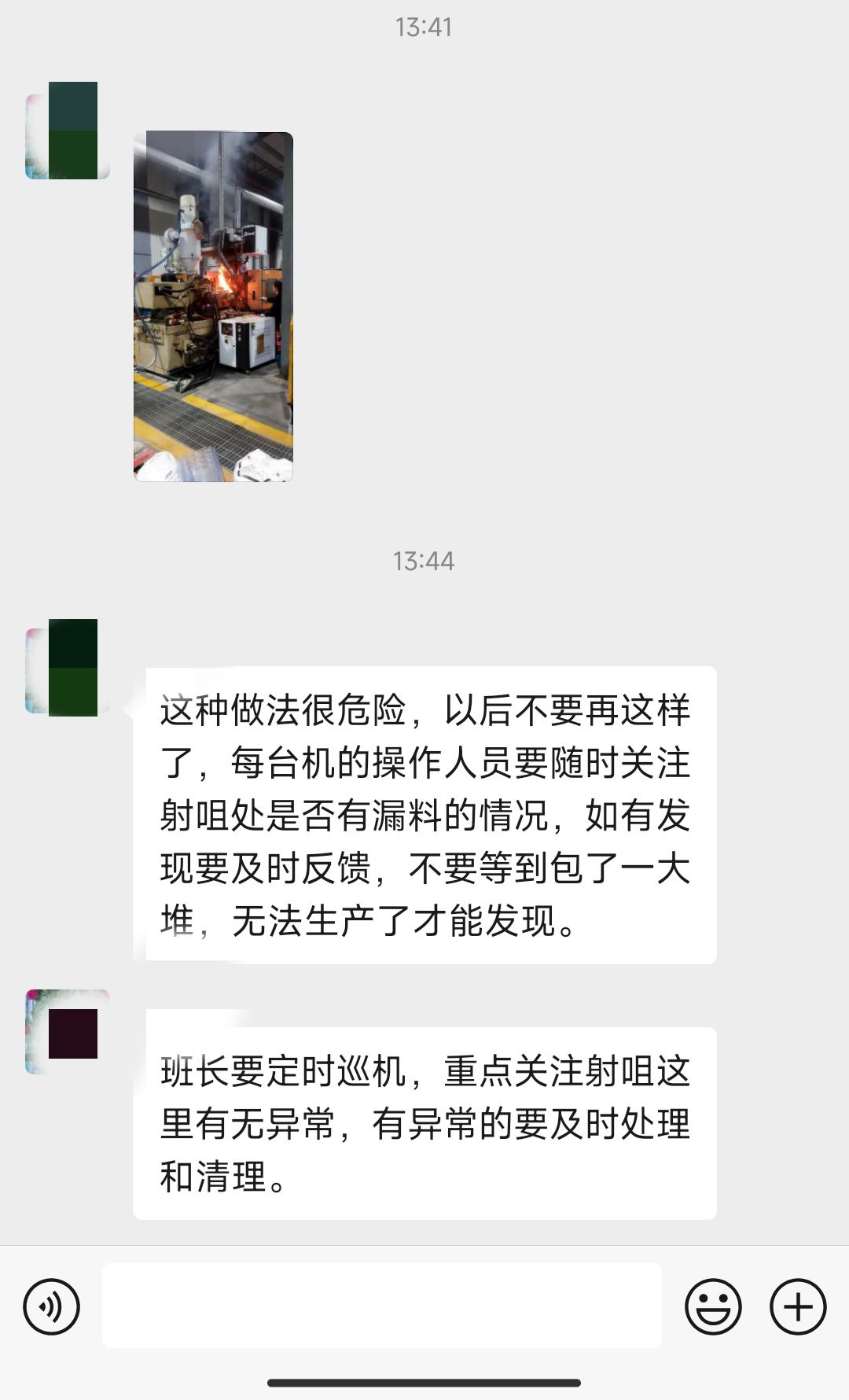This screenshot has width=849, height=1400.
Task: Open the factory machine photo
Action: pyautogui.click(x=213, y=307)
